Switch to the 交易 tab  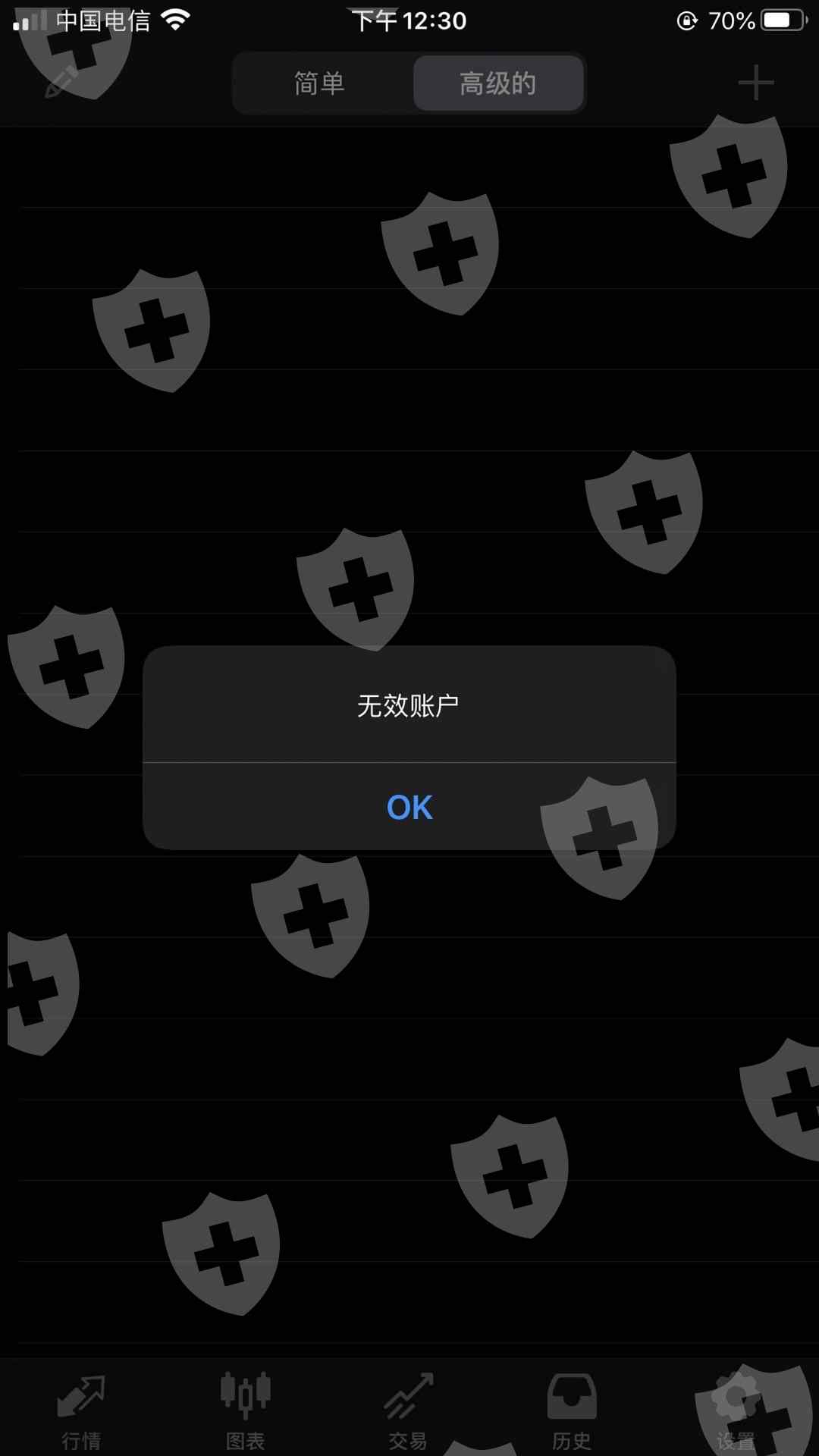[x=409, y=1412]
